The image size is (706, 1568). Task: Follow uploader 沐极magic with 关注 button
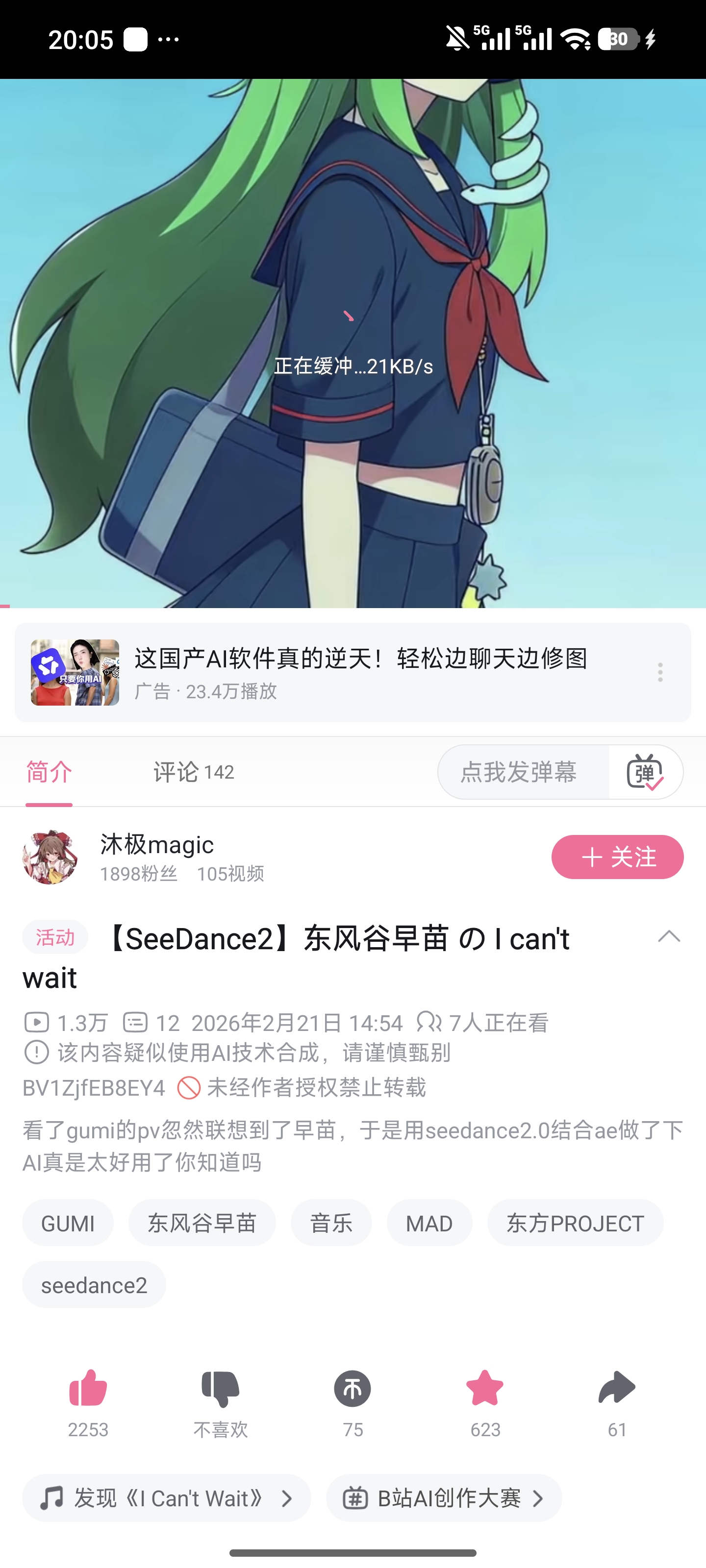click(x=616, y=857)
